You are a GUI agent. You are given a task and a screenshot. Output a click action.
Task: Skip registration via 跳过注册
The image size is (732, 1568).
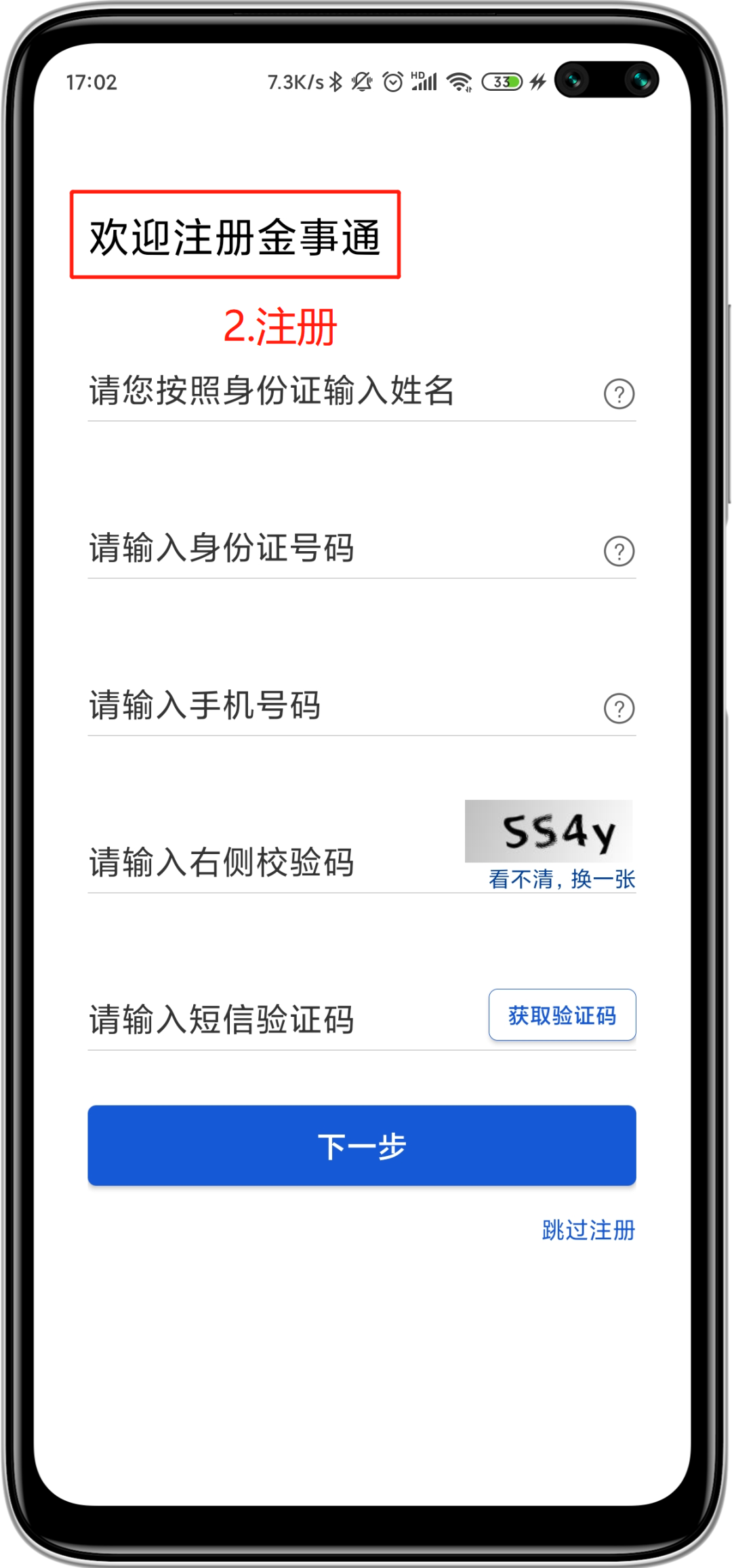[588, 1230]
